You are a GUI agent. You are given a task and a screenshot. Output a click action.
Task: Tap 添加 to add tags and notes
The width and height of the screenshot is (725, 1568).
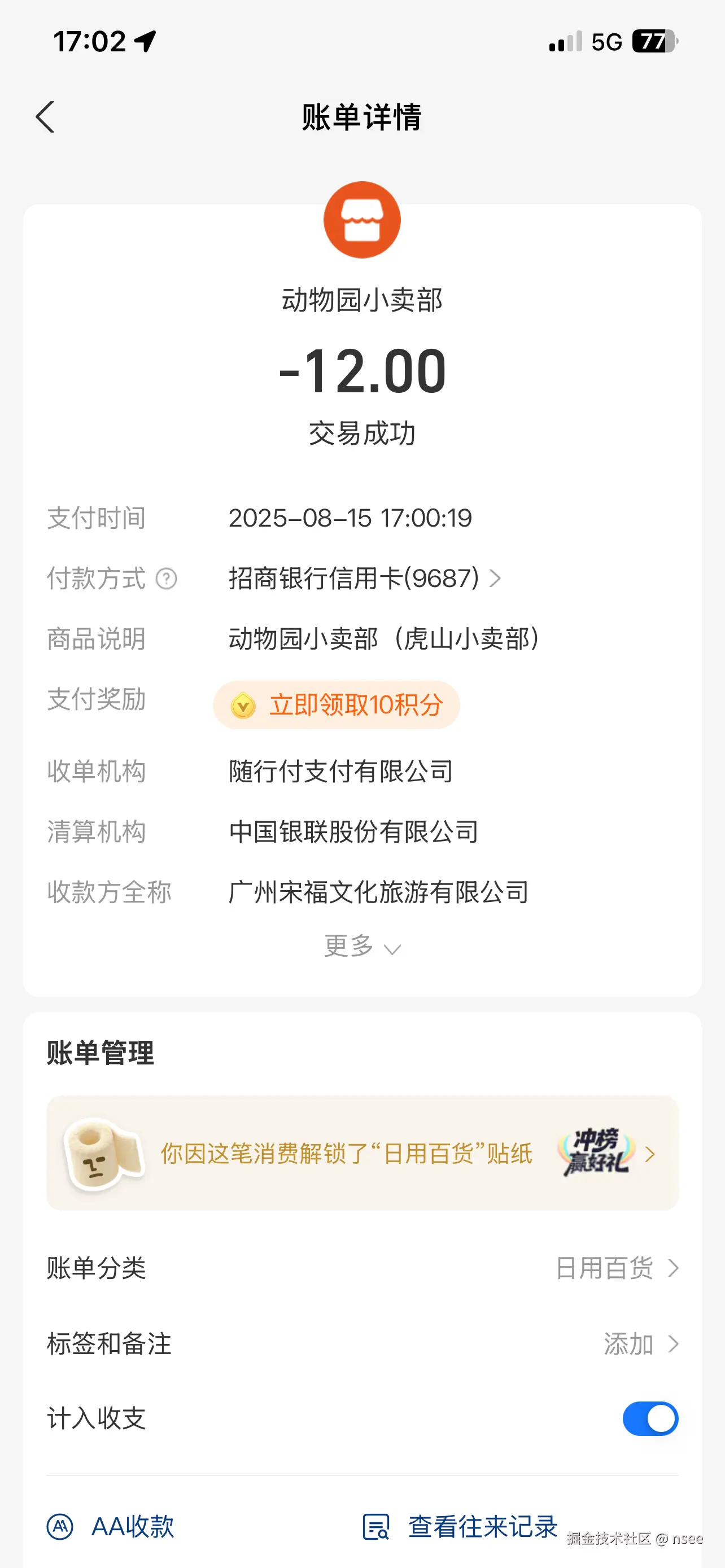628,1344
